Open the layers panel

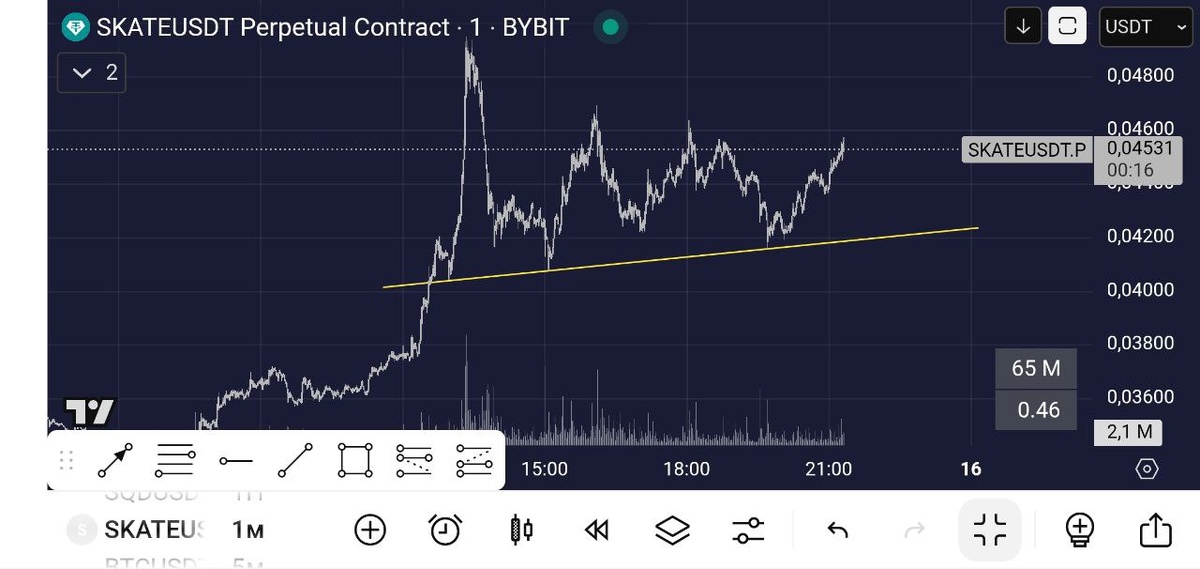[672, 530]
